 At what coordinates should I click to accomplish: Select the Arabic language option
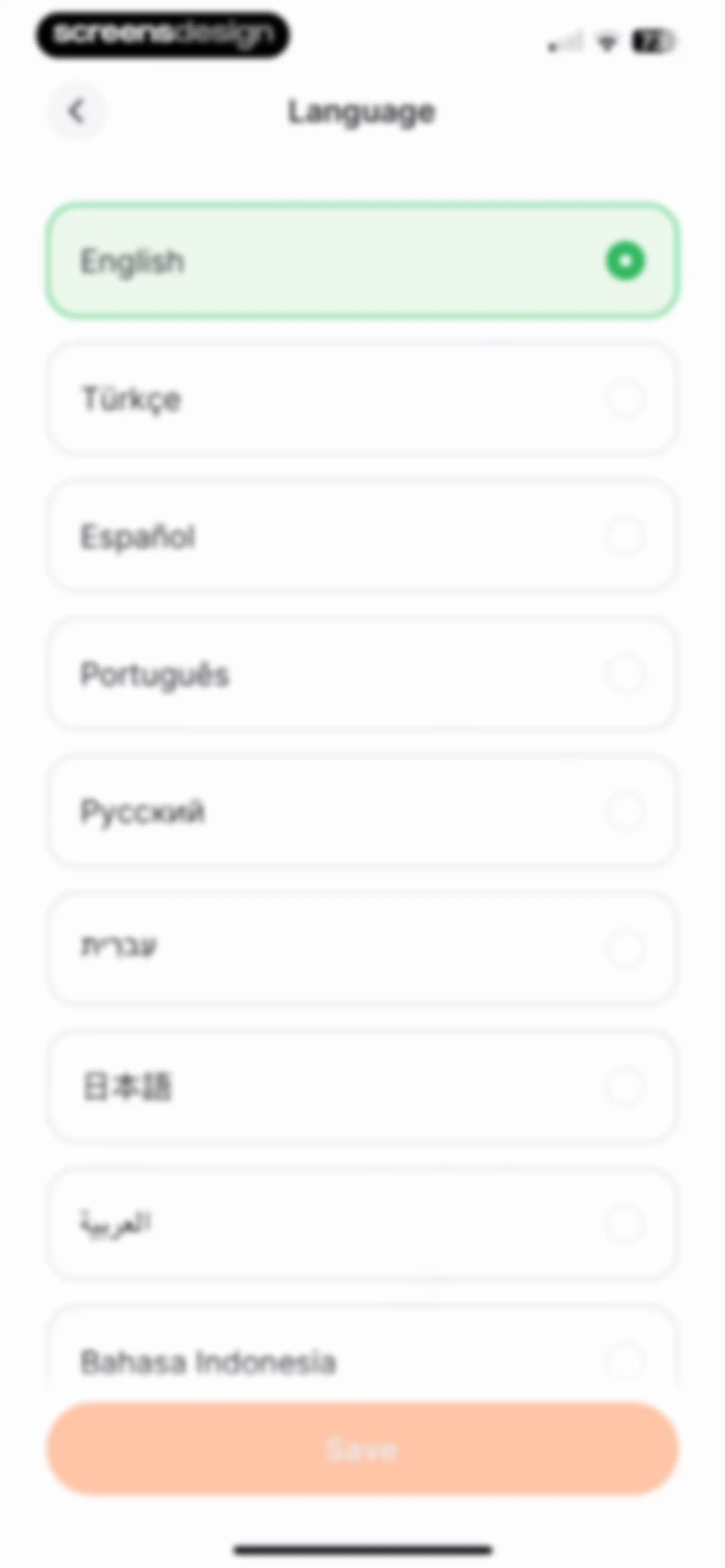362,1224
